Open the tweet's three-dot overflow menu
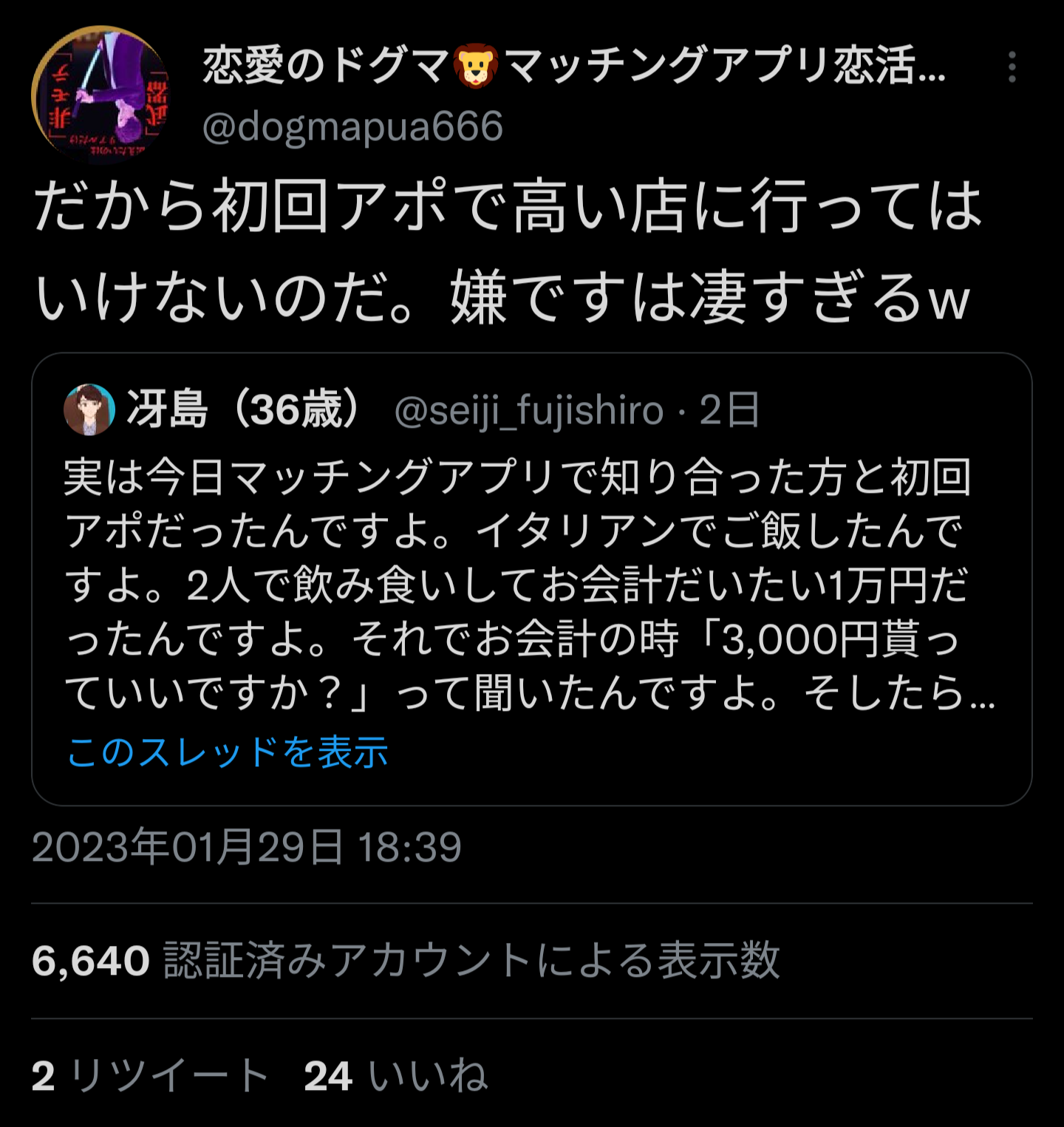This screenshot has height=1127, width=1064. click(x=1012, y=67)
